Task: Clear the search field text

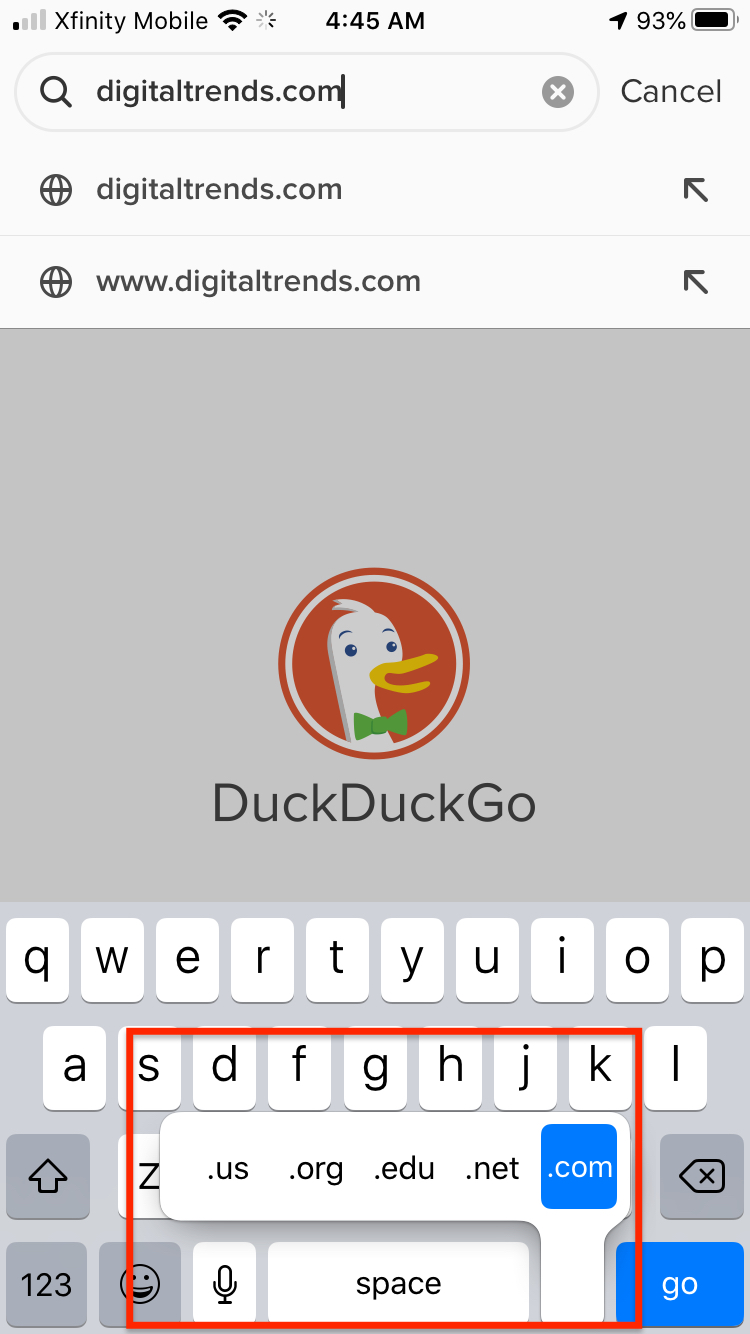Action: 558,93
